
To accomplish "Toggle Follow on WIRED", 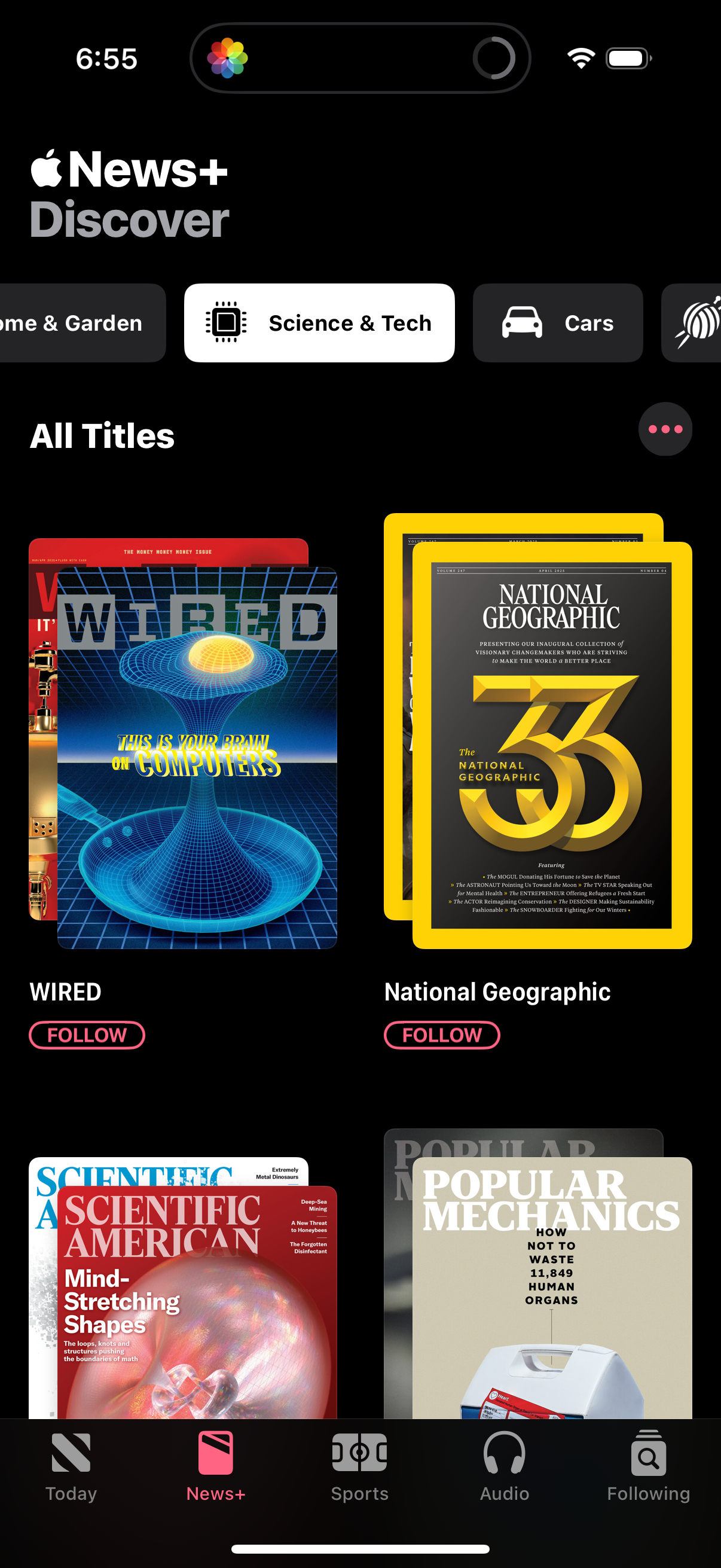I will [x=87, y=1034].
